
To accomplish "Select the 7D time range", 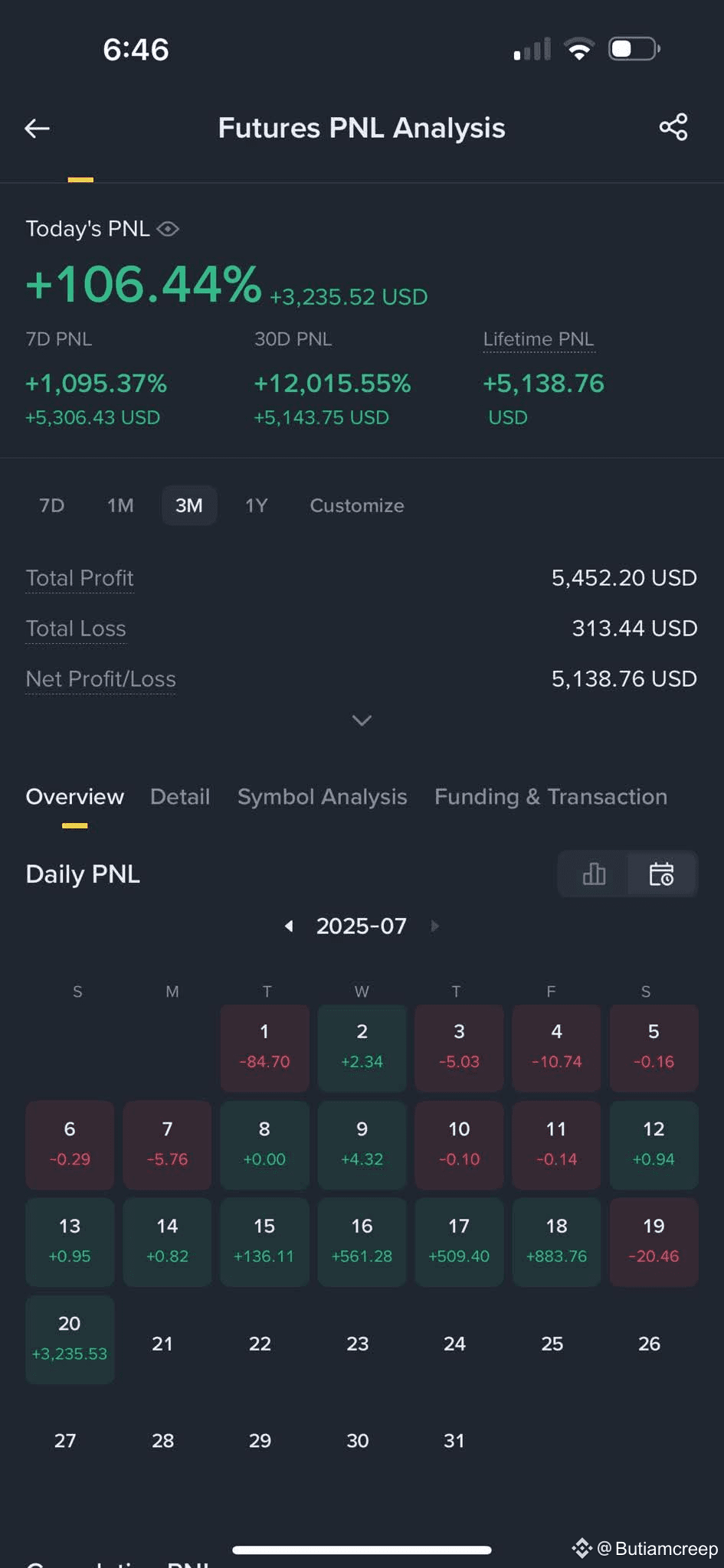I will coord(51,505).
